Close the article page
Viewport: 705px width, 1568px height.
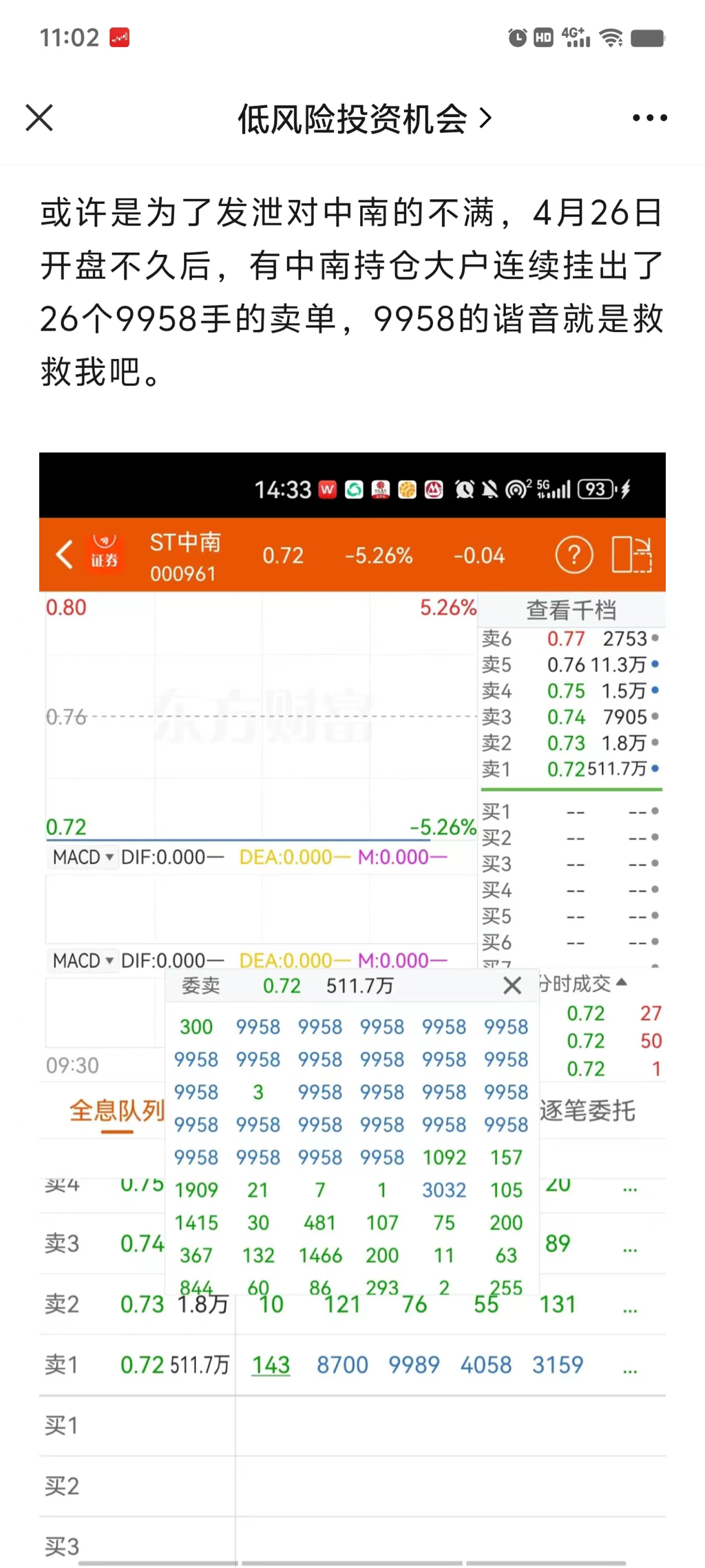39,118
